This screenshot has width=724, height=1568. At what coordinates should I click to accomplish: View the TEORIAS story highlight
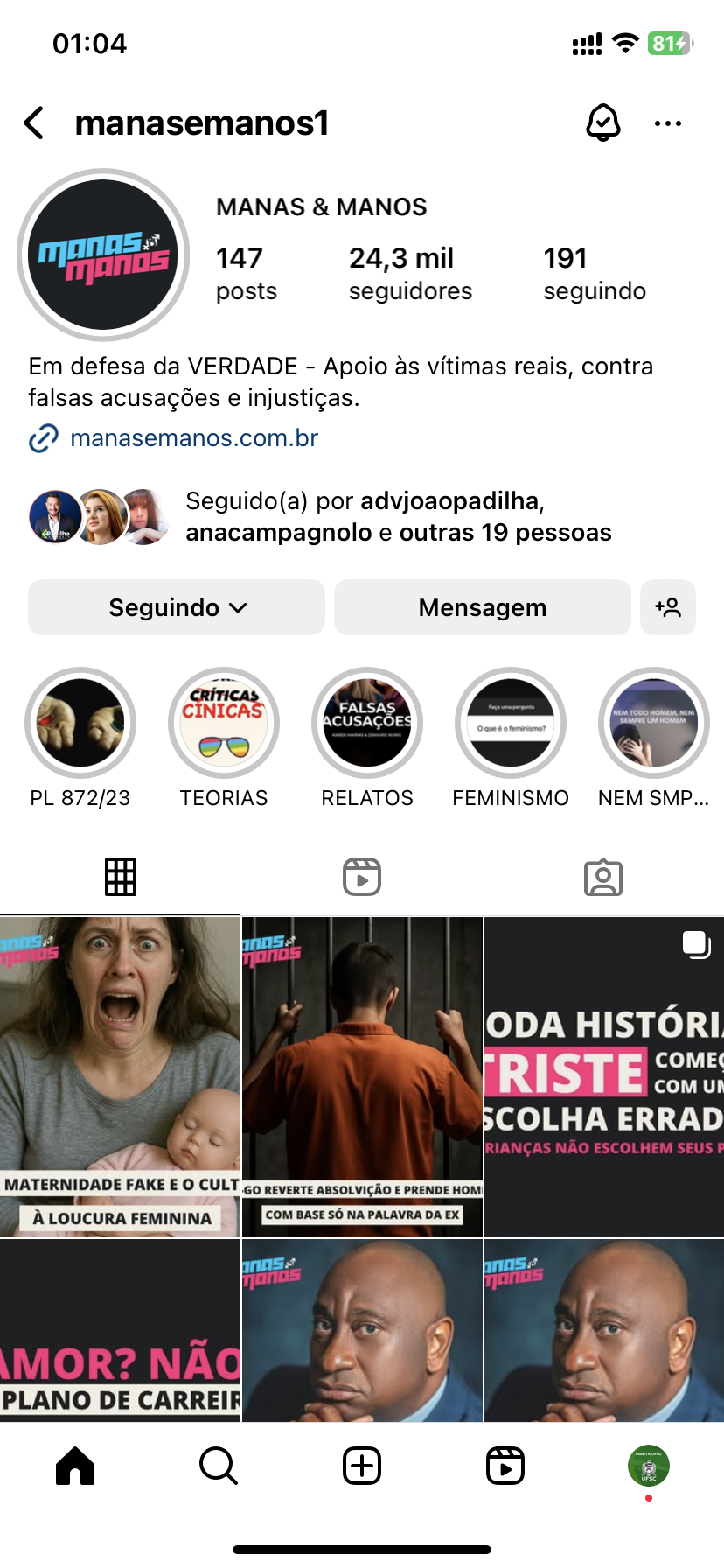pyautogui.click(x=224, y=723)
